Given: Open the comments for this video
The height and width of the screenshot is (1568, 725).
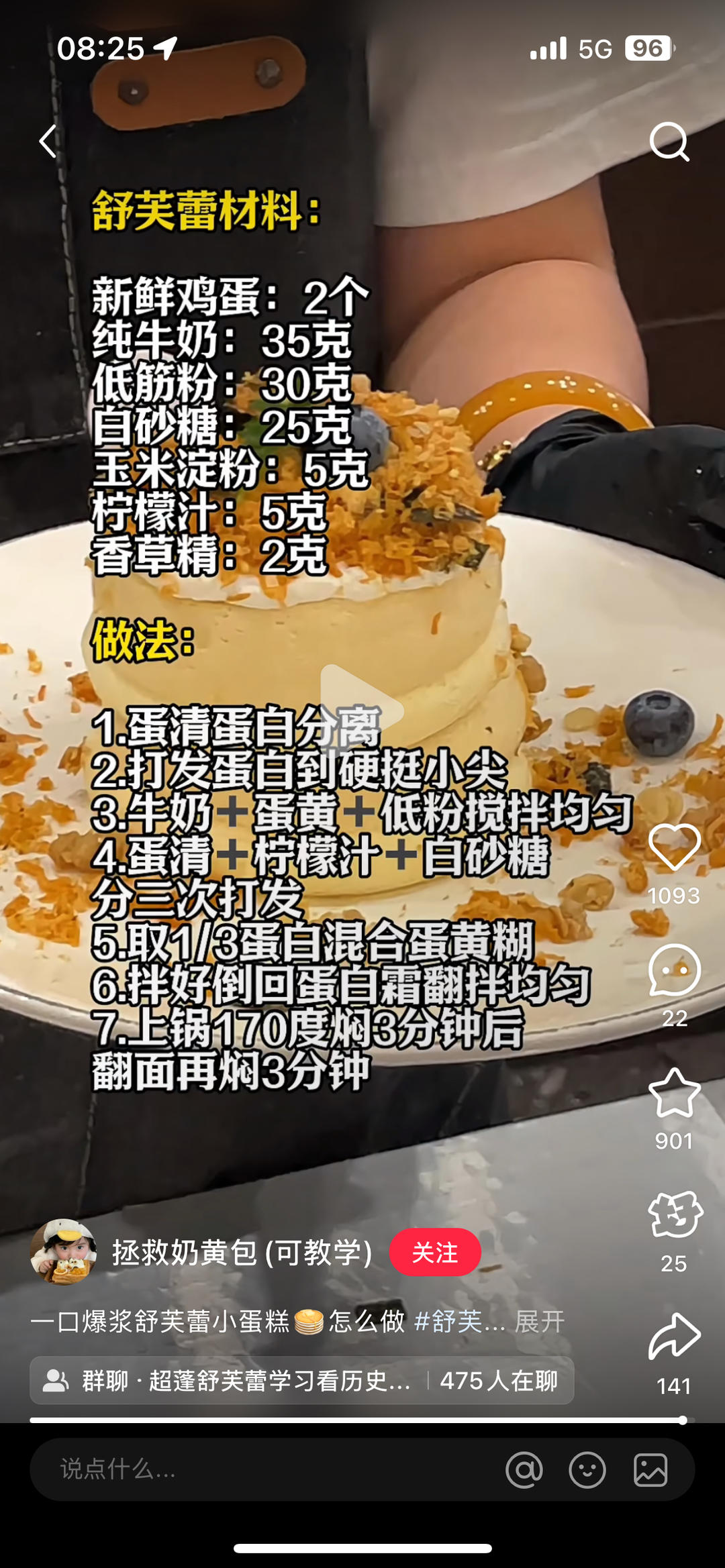Looking at the screenshot, I should point(674,970).
